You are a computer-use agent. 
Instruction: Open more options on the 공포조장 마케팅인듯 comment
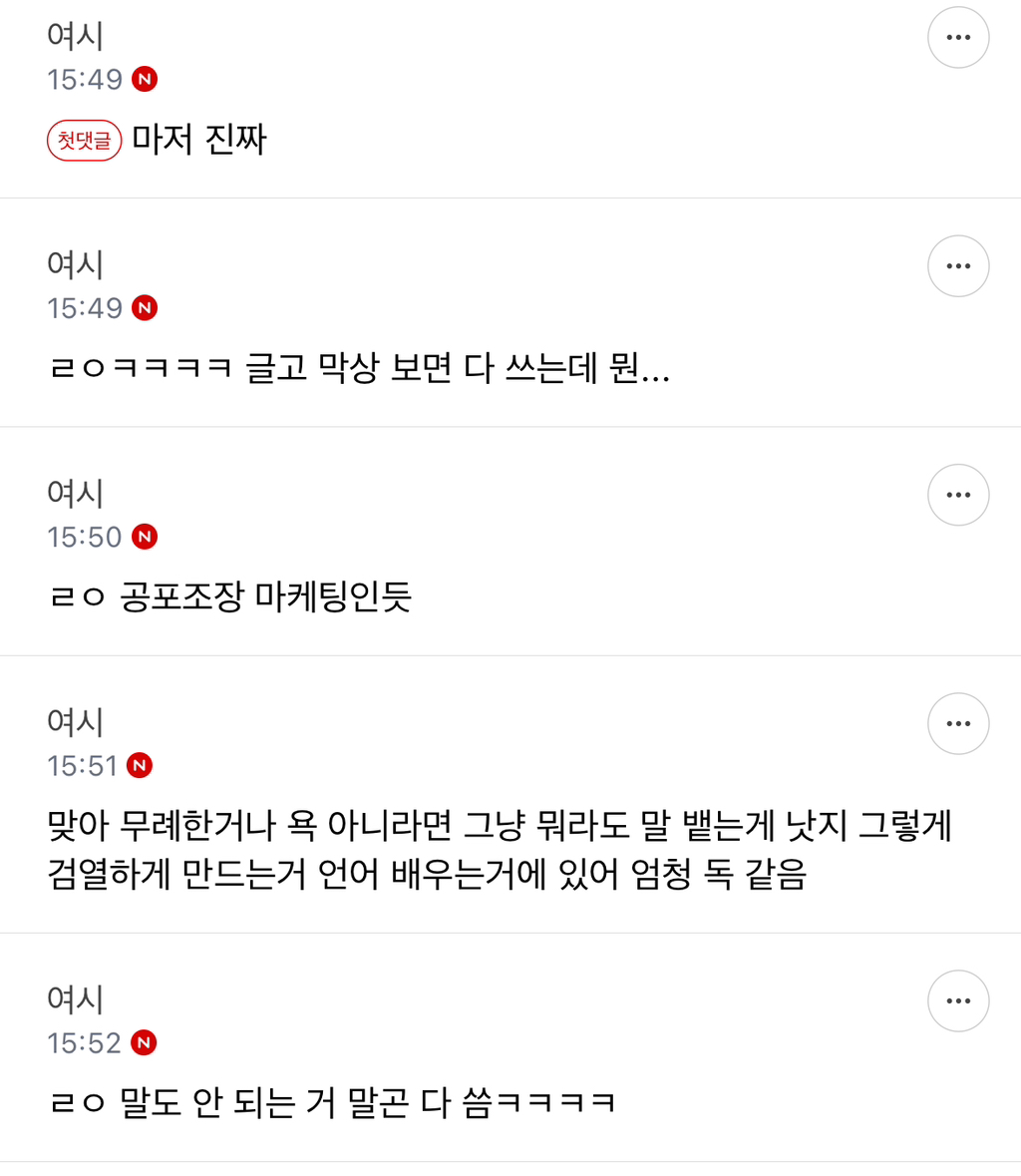(x=958, y=495)
